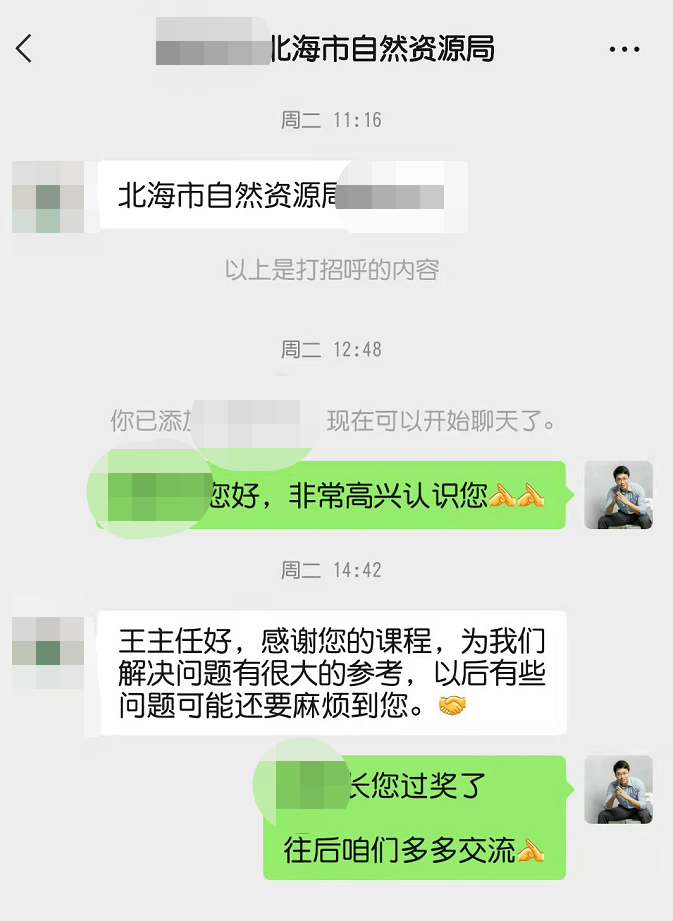Open sender avatar beside 非常高兴认识您 message

pyautogui.click(x=618, y=495)
